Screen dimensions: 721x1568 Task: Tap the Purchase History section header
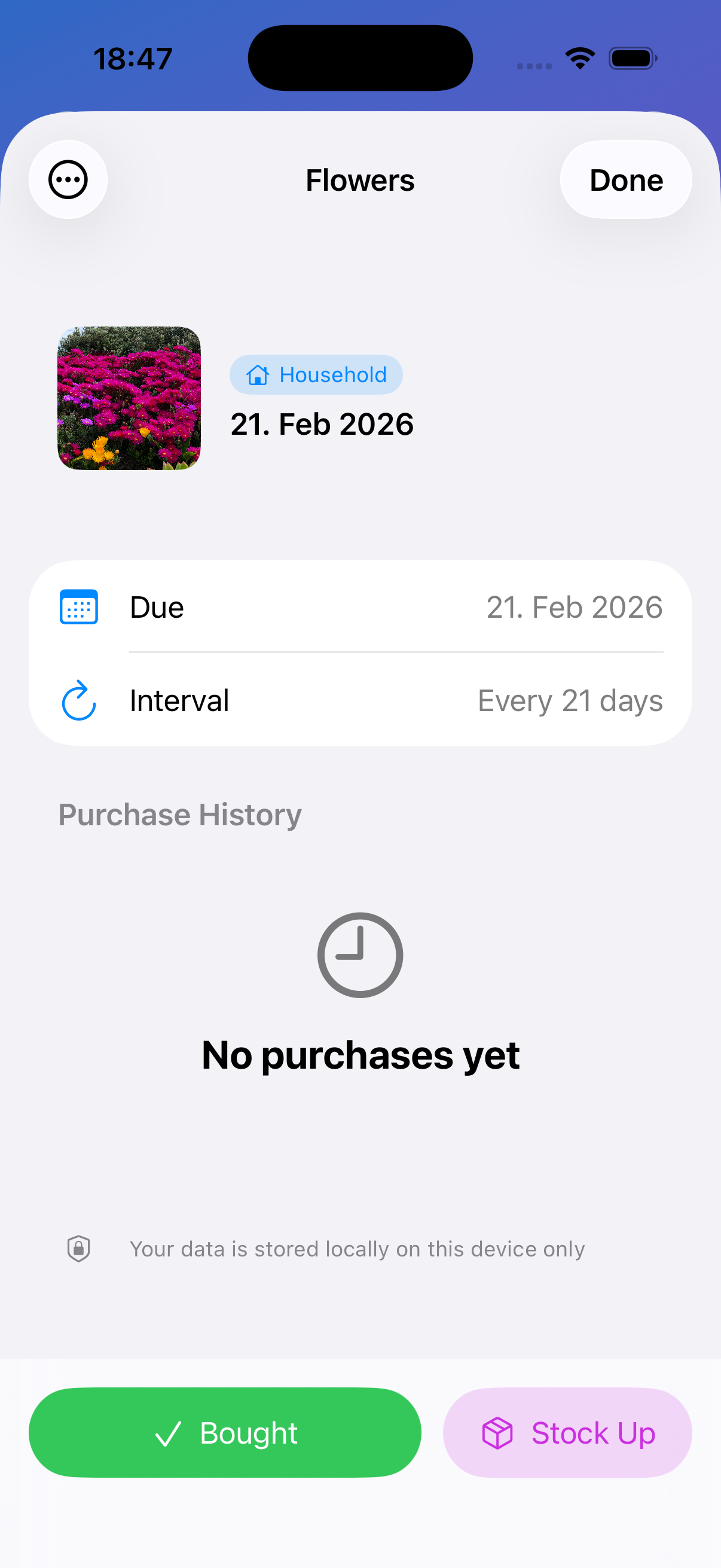[179, 814]
